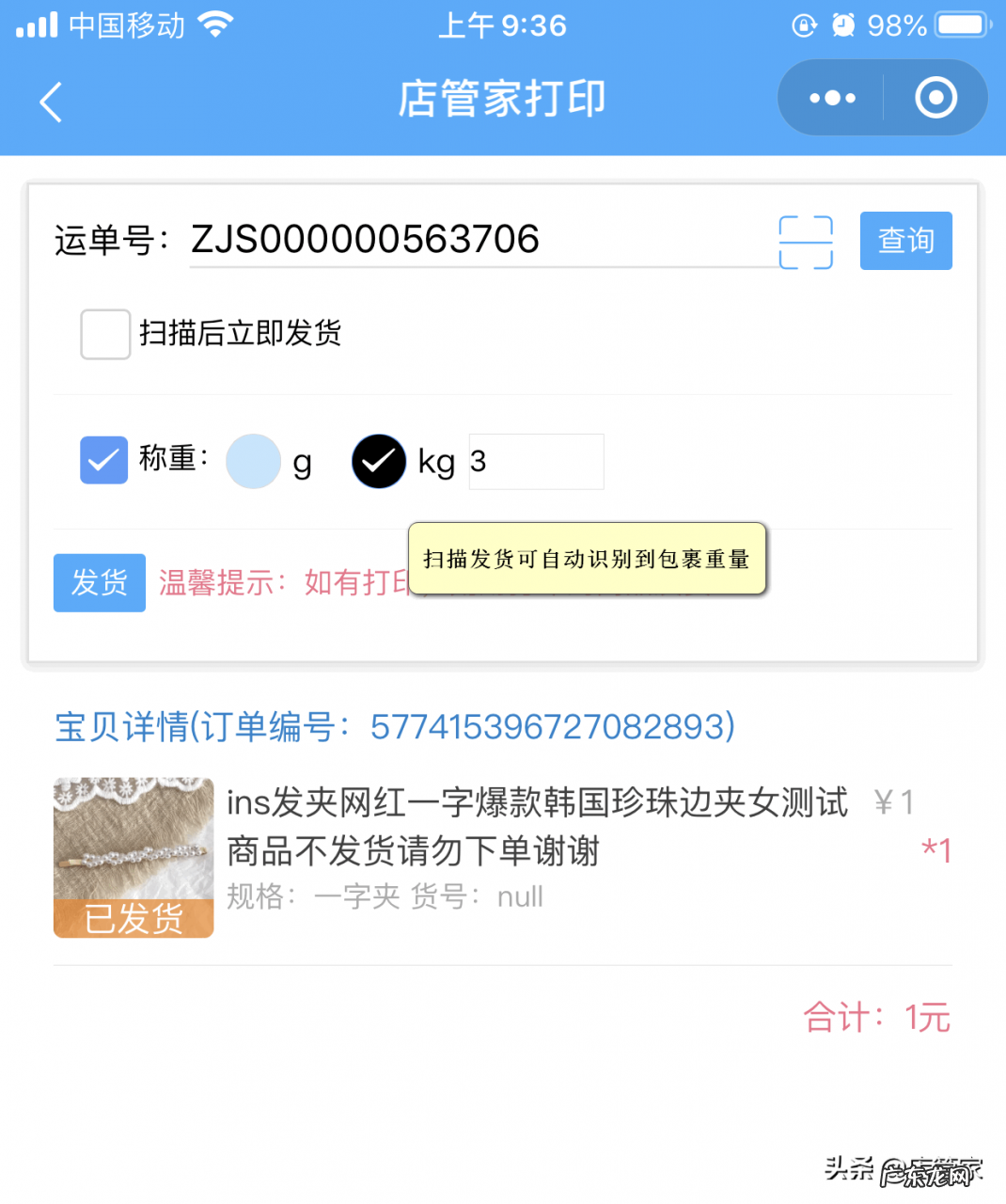Tap the 上午9:36 time in status bar
1006x1204 pixels.
coord(503,25)
